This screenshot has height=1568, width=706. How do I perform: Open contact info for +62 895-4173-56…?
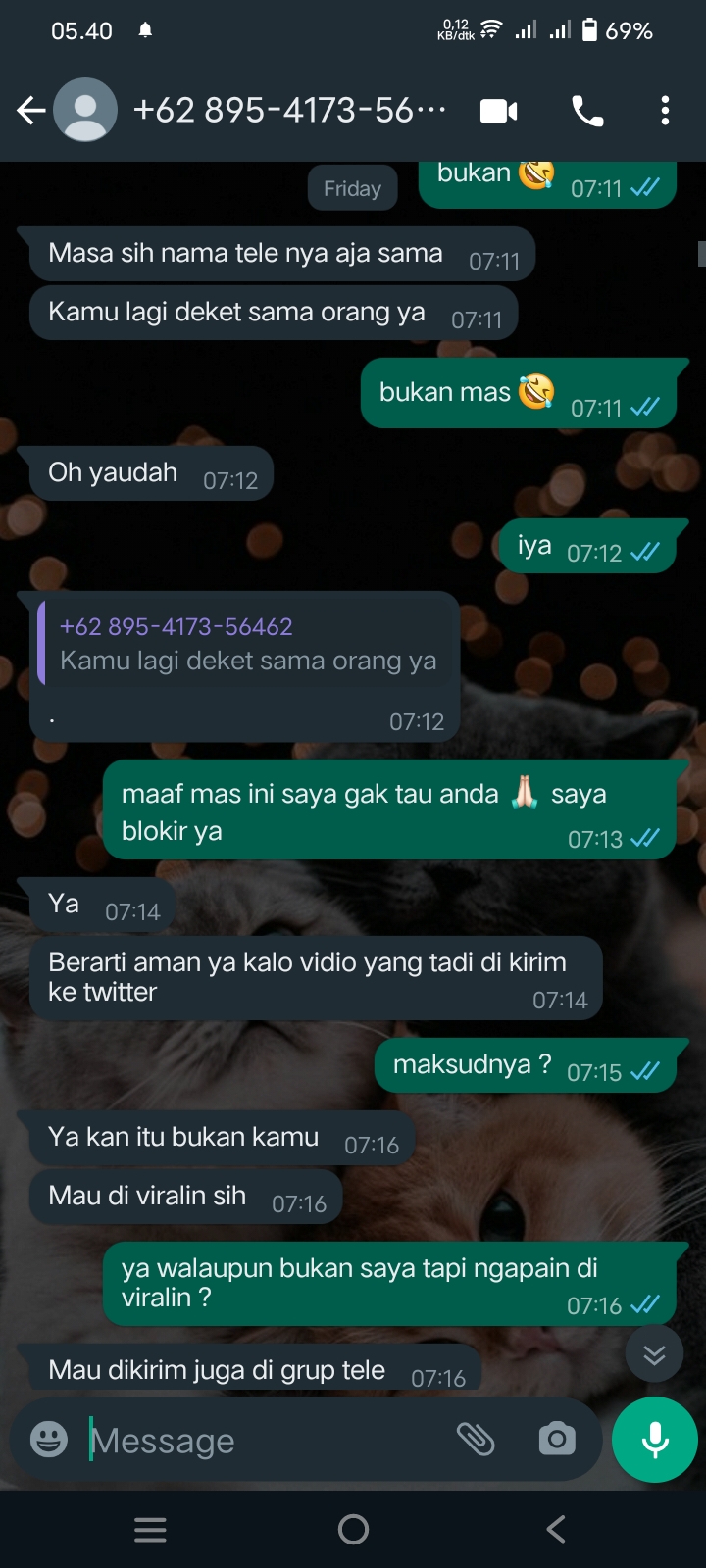[x=289, y=111]
